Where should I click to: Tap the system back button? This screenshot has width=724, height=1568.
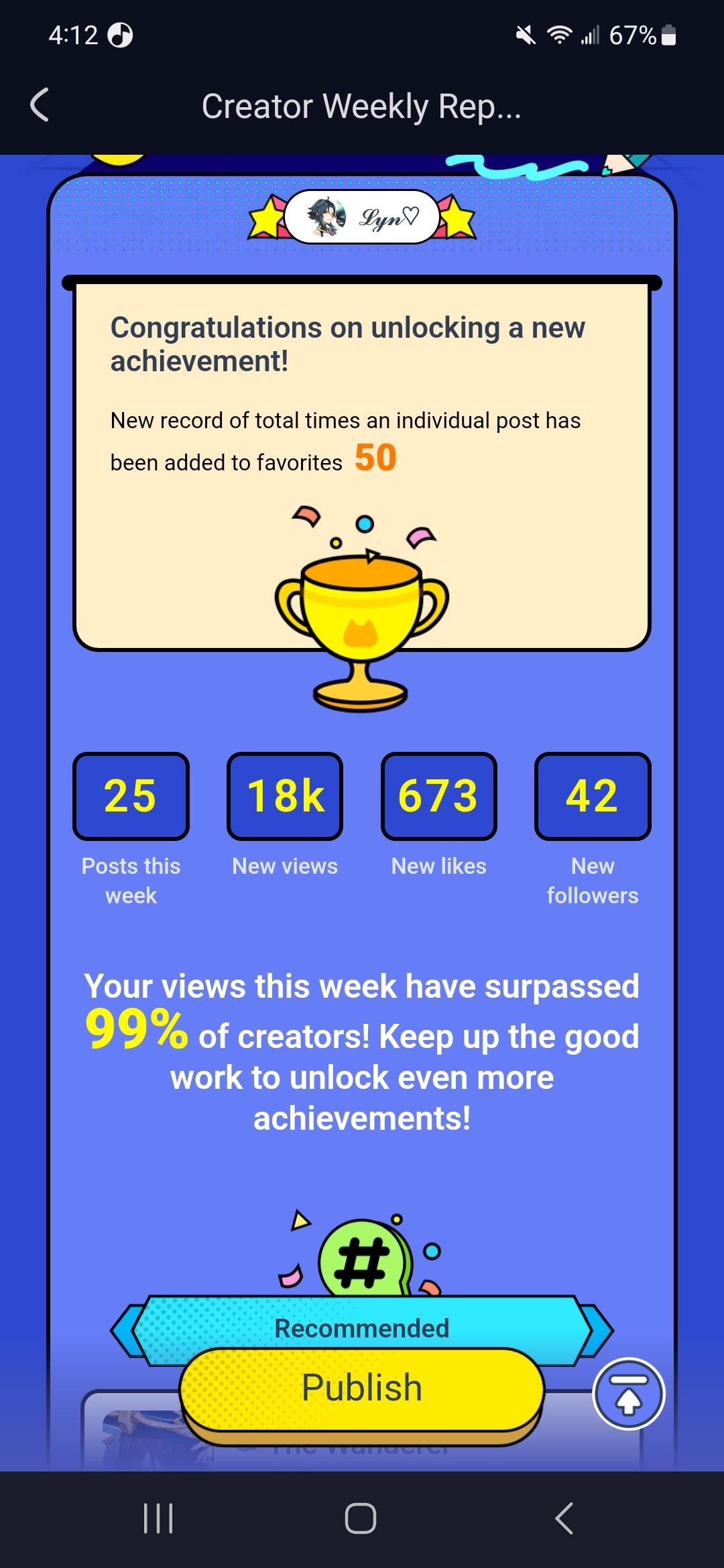564,1518
